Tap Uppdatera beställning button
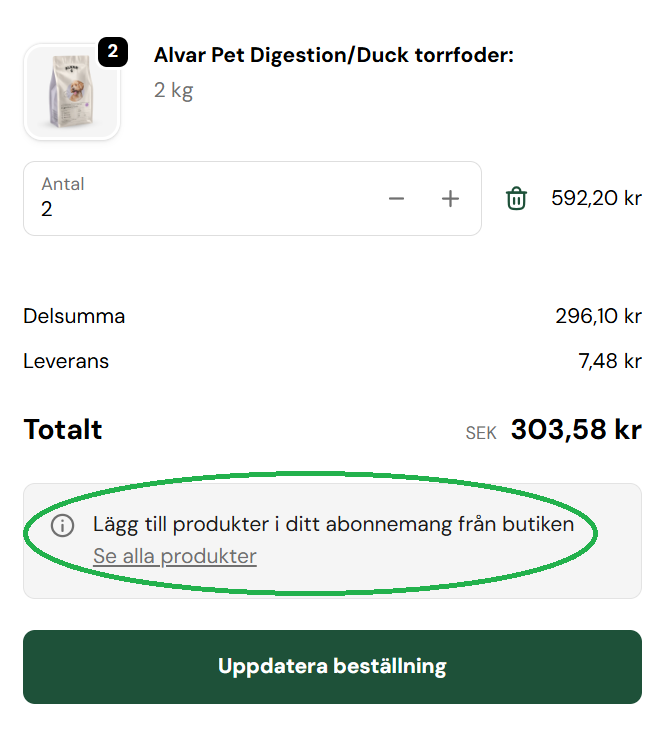The width and height of the screenshot is (667, 729). coord(332,667)
